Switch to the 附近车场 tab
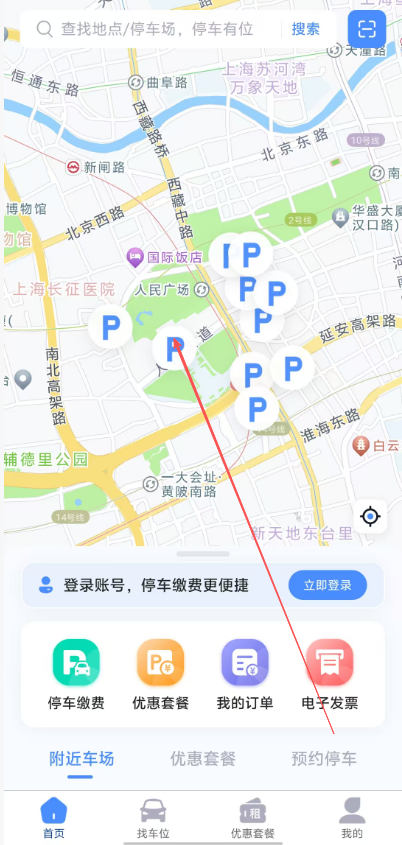Viewport: 402px width, 845px height. pyautogui.click(x=81, y=759)
